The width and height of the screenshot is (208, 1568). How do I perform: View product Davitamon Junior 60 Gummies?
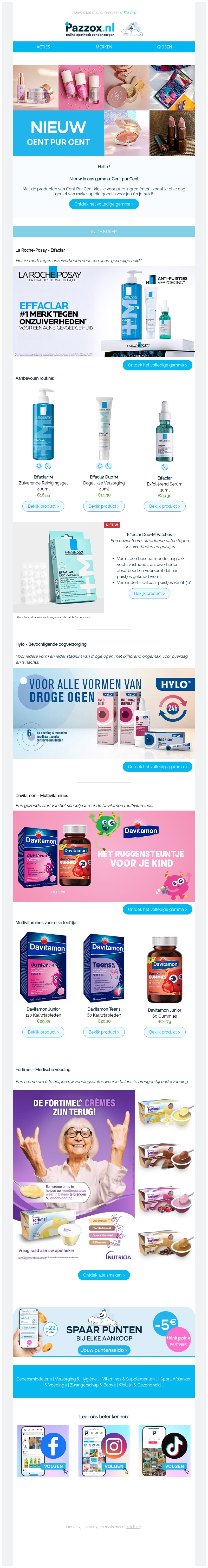point(164,1032)
